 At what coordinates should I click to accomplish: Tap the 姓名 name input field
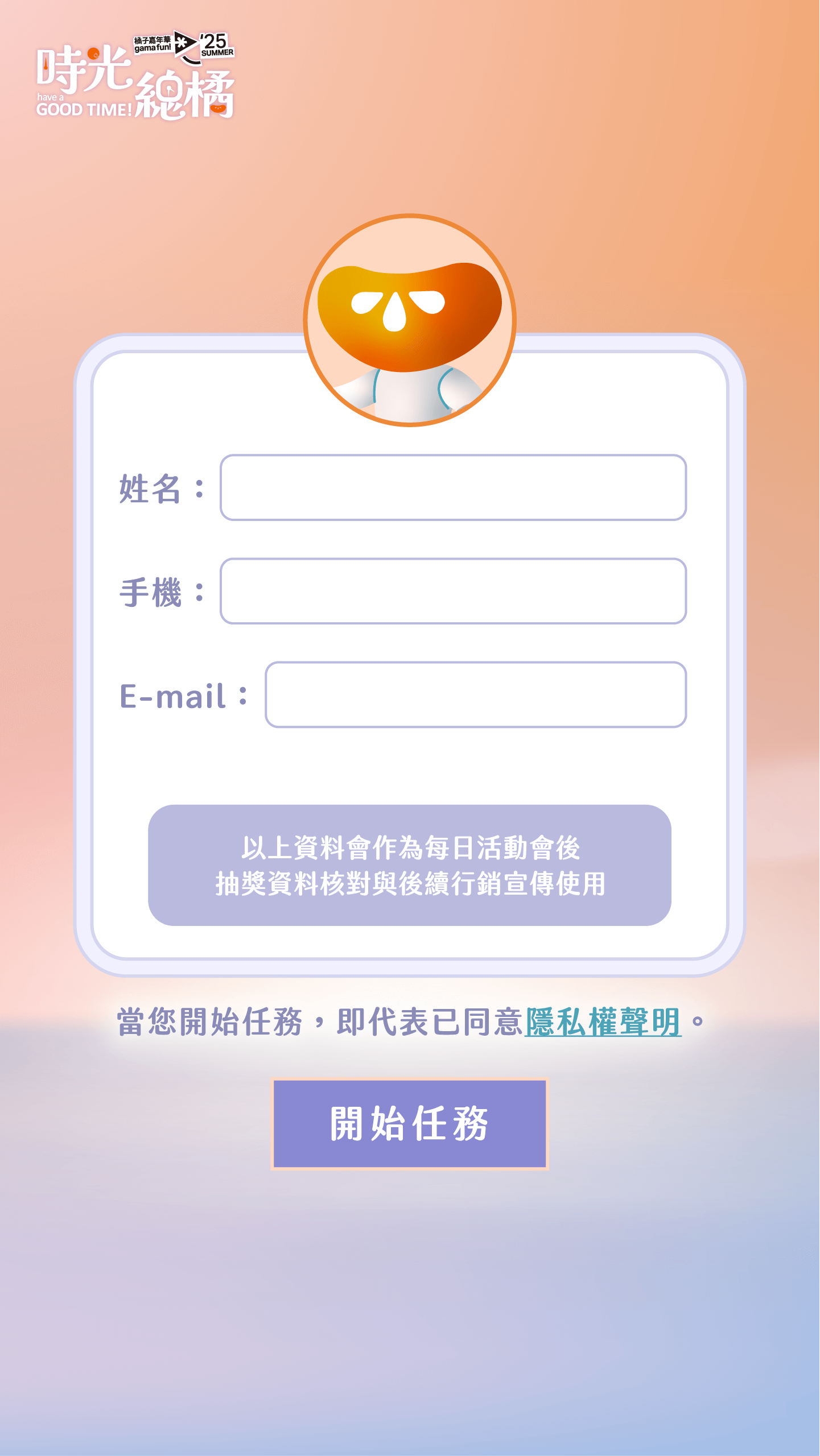pos(453,487)
